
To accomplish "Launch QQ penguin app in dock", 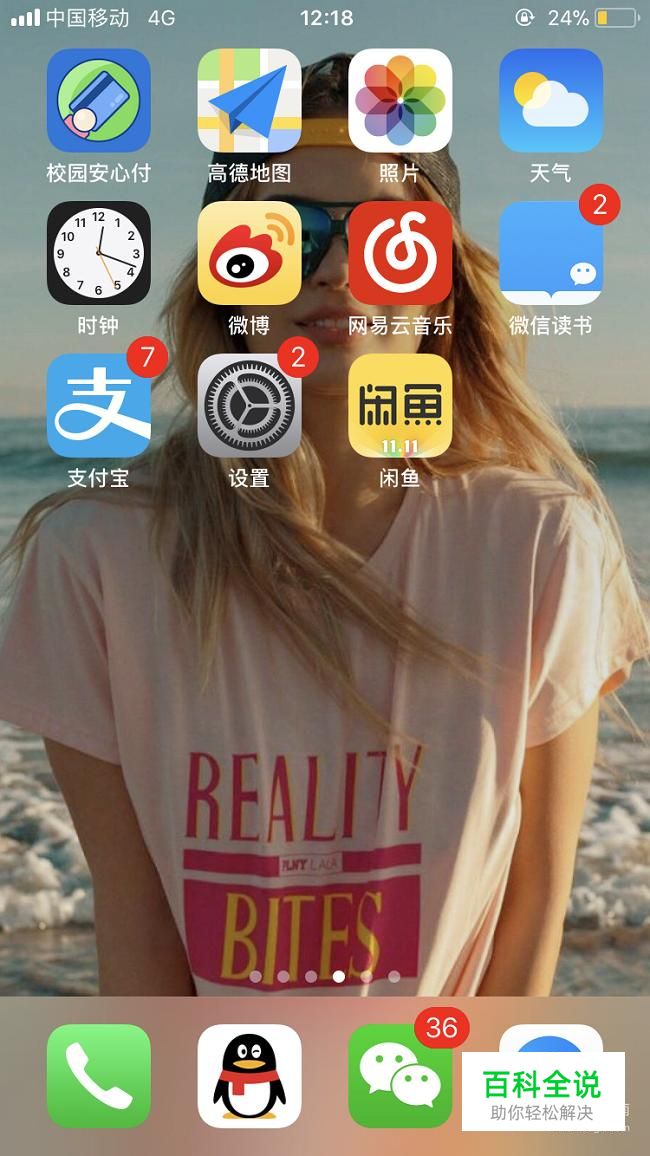I will click(249, 1076).
